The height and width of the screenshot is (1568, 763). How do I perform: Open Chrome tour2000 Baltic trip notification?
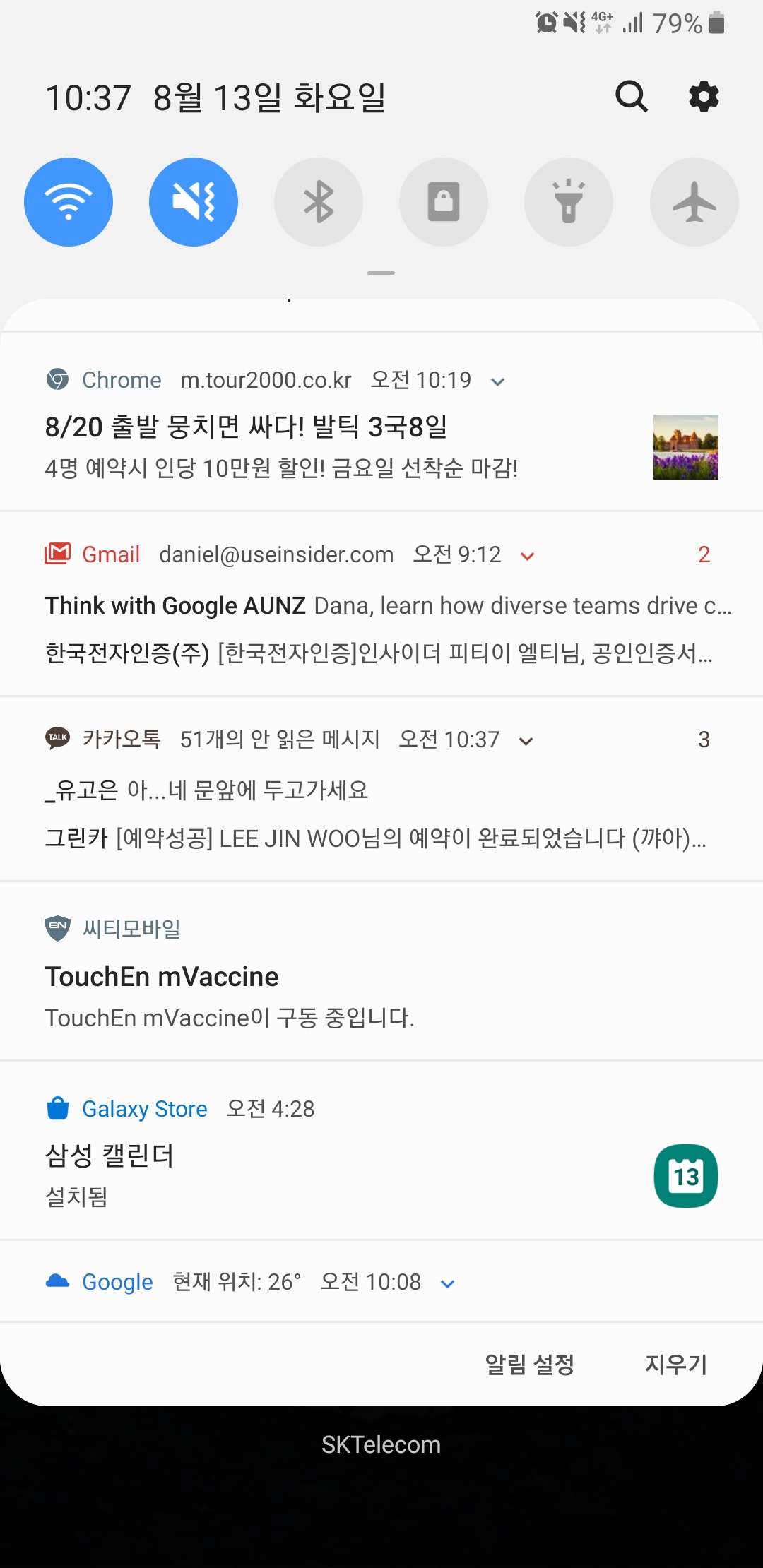pos(283,445)
